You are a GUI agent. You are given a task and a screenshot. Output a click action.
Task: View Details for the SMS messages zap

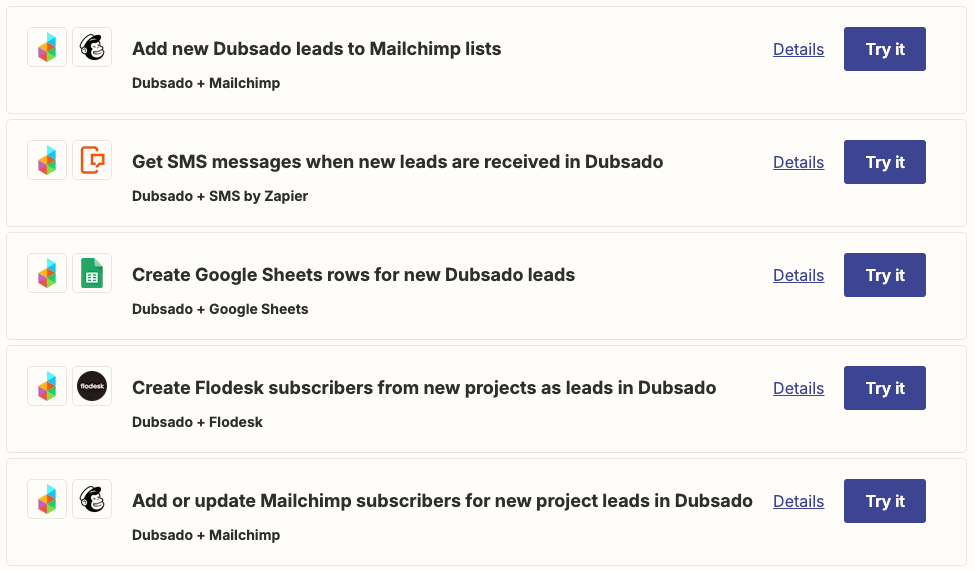[798, 162]
